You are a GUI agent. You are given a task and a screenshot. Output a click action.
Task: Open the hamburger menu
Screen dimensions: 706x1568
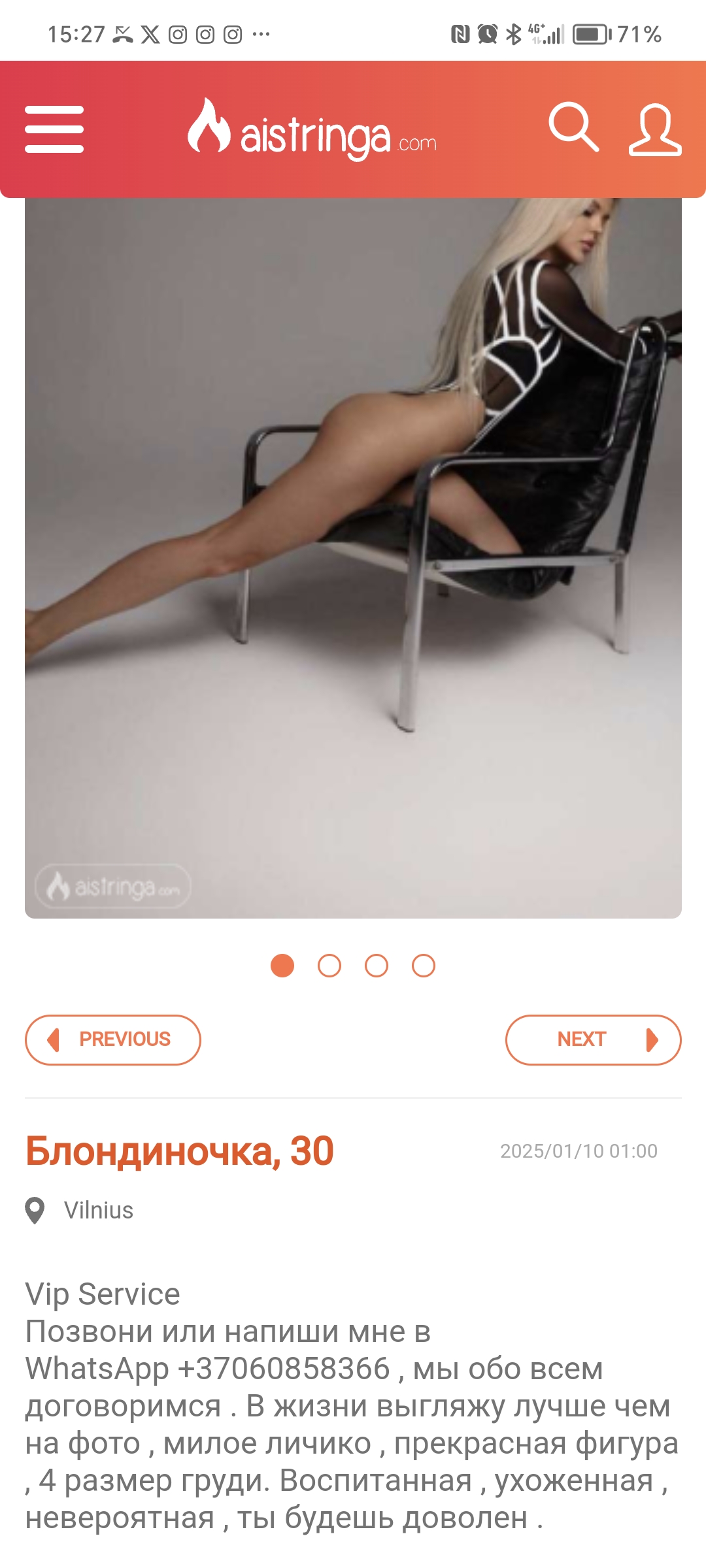pyautogui.click(x=54, y=129)
